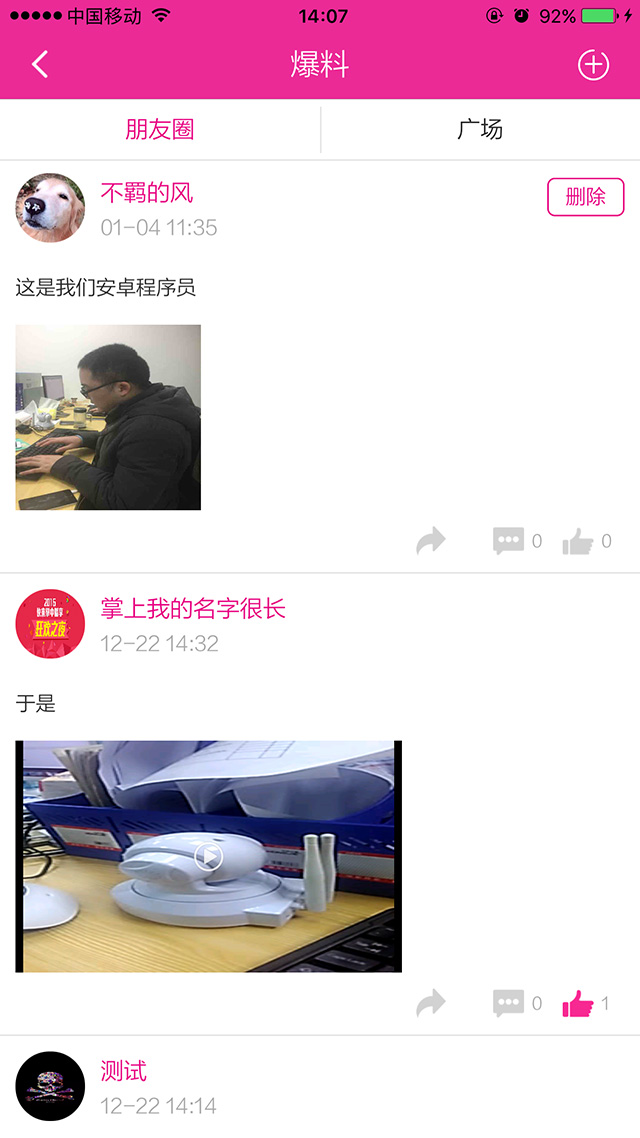This screenshot has height=1138, width=640.
Task: Go back using the header arrow
Action: (x=40, y=65)
